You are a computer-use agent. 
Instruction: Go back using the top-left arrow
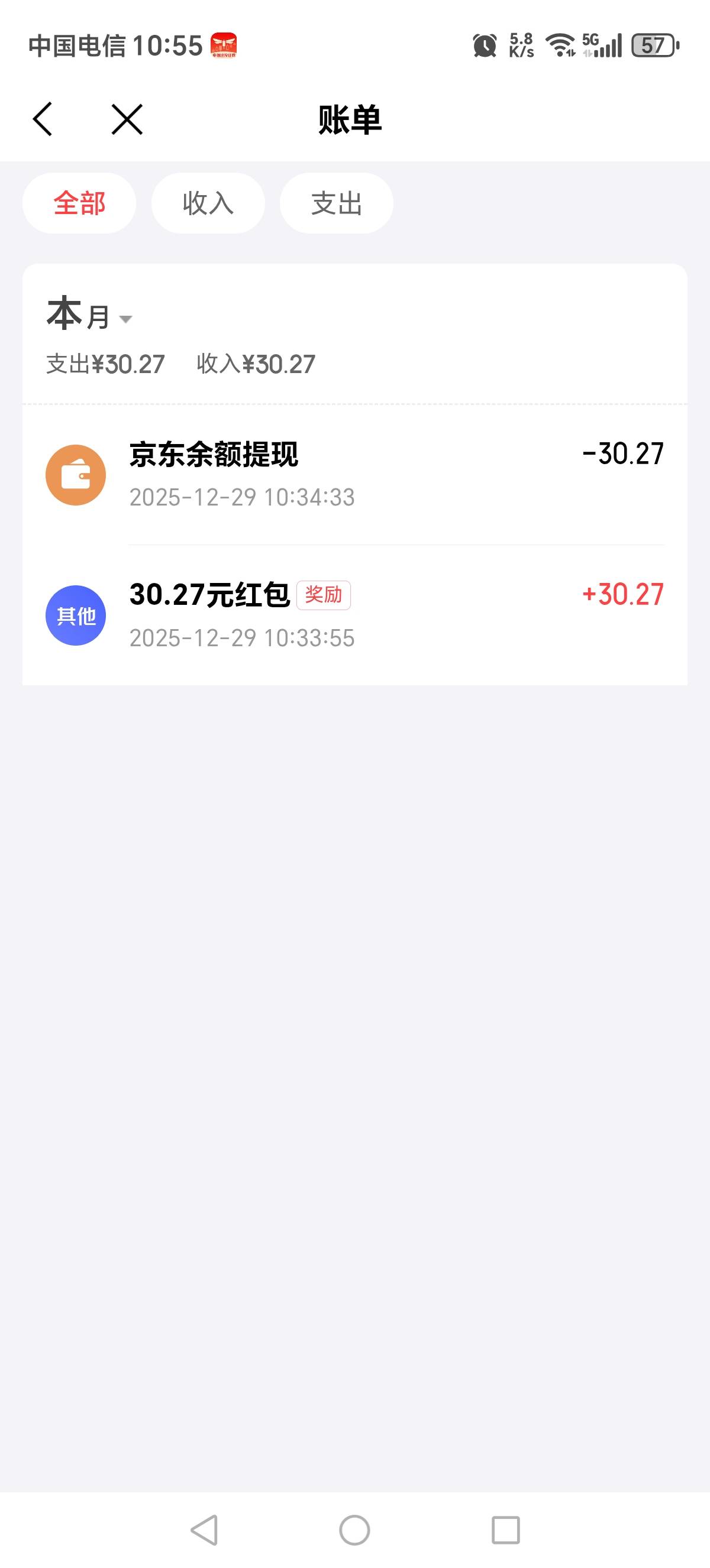coord(43,119)
